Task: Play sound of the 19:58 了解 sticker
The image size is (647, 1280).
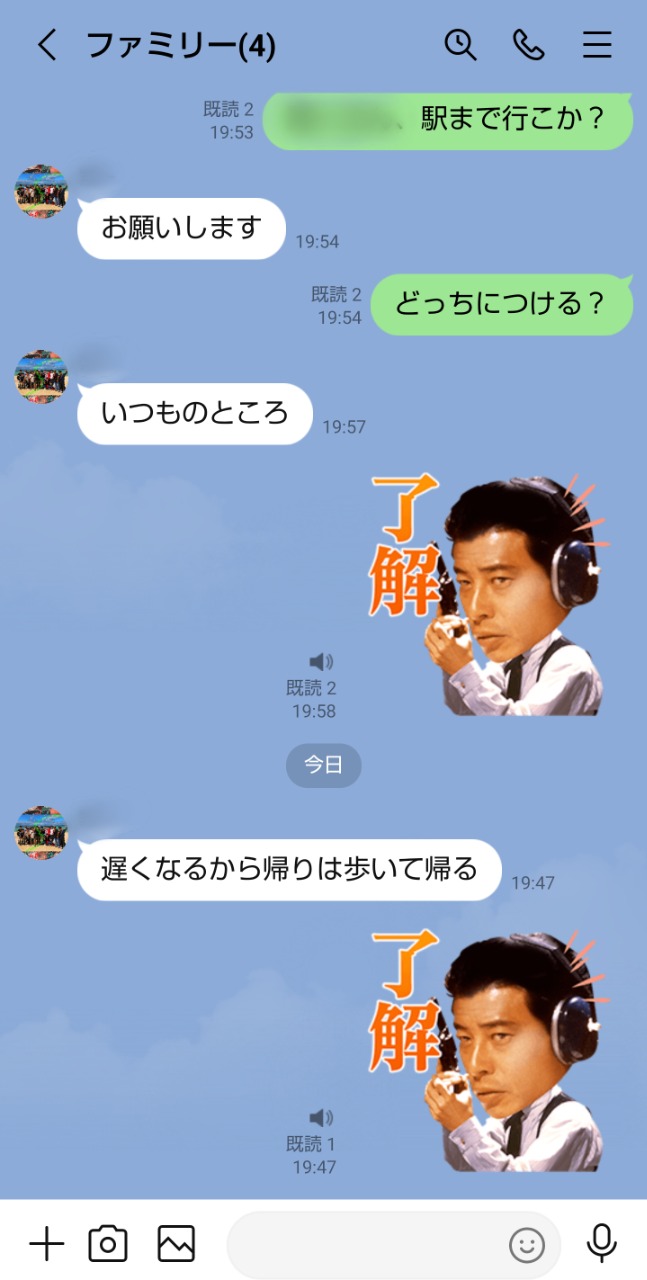Action: [x=321, y=662]
